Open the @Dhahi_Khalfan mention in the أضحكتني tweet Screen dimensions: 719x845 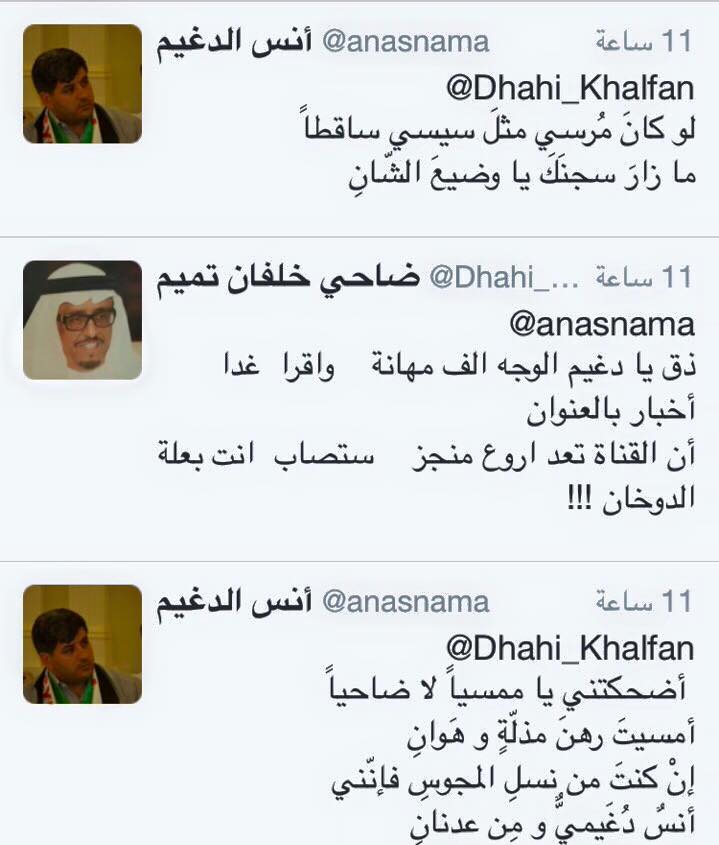[x=569, y=647]
